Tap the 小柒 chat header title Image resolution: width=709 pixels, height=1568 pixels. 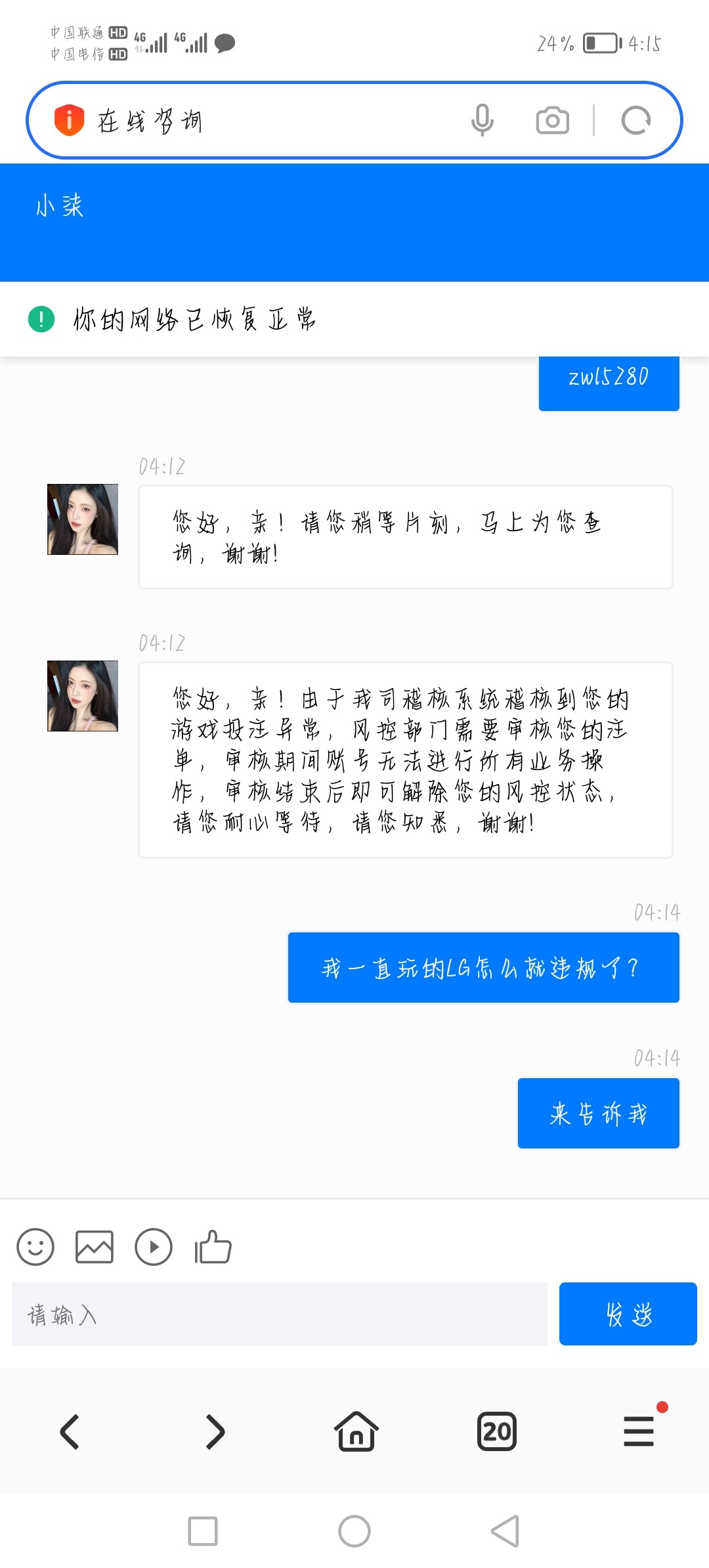click(x=59, y=206)
